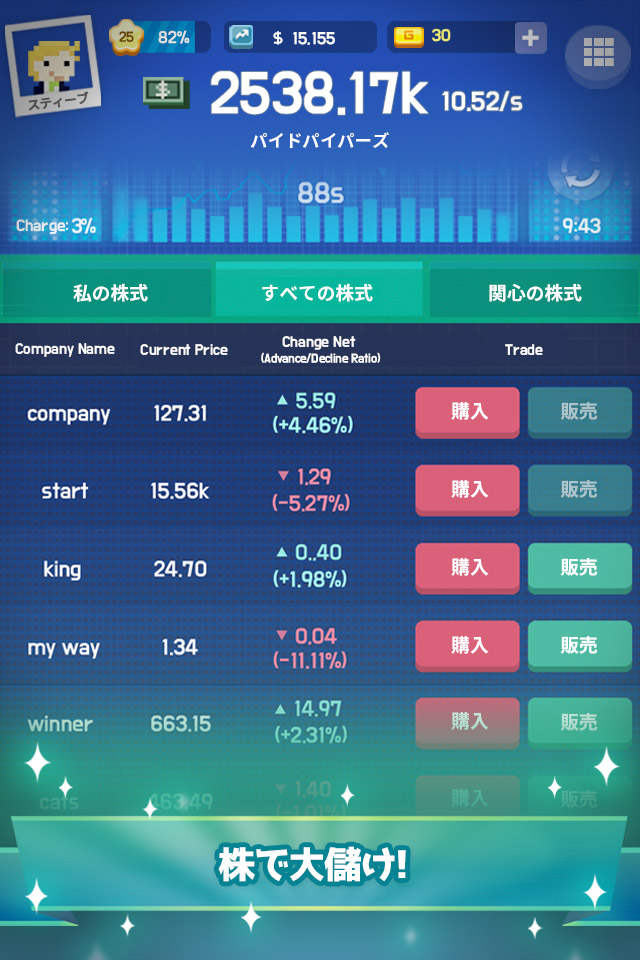The image size is (640, 960).
Task: Sell my way stock via 販売
Action: click(579, 645)
